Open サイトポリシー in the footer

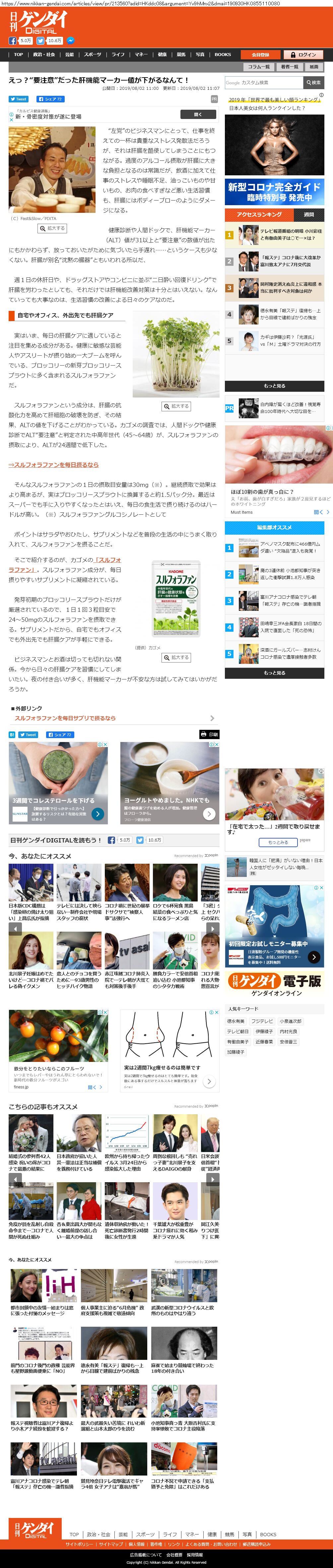[x=79, y=1544]
